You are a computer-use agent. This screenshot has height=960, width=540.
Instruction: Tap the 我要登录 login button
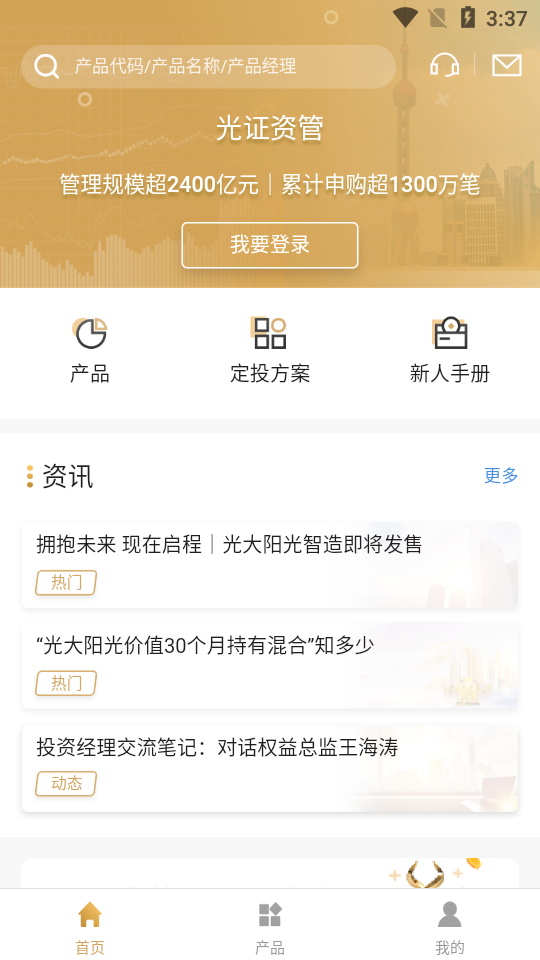pos(270,245)
